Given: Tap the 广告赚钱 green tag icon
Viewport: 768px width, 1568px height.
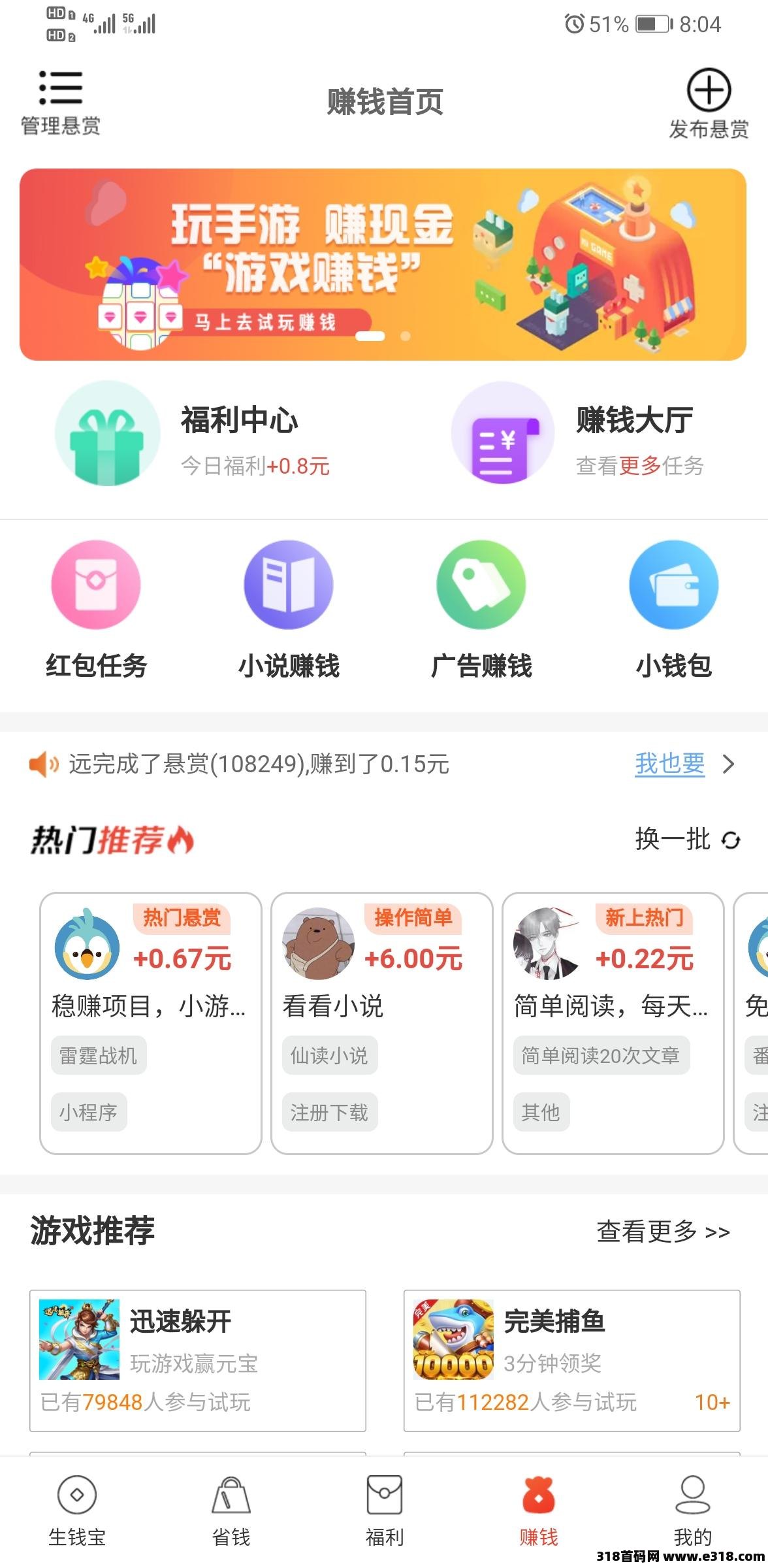Looking at the screenshot, I should coord(479,585).
